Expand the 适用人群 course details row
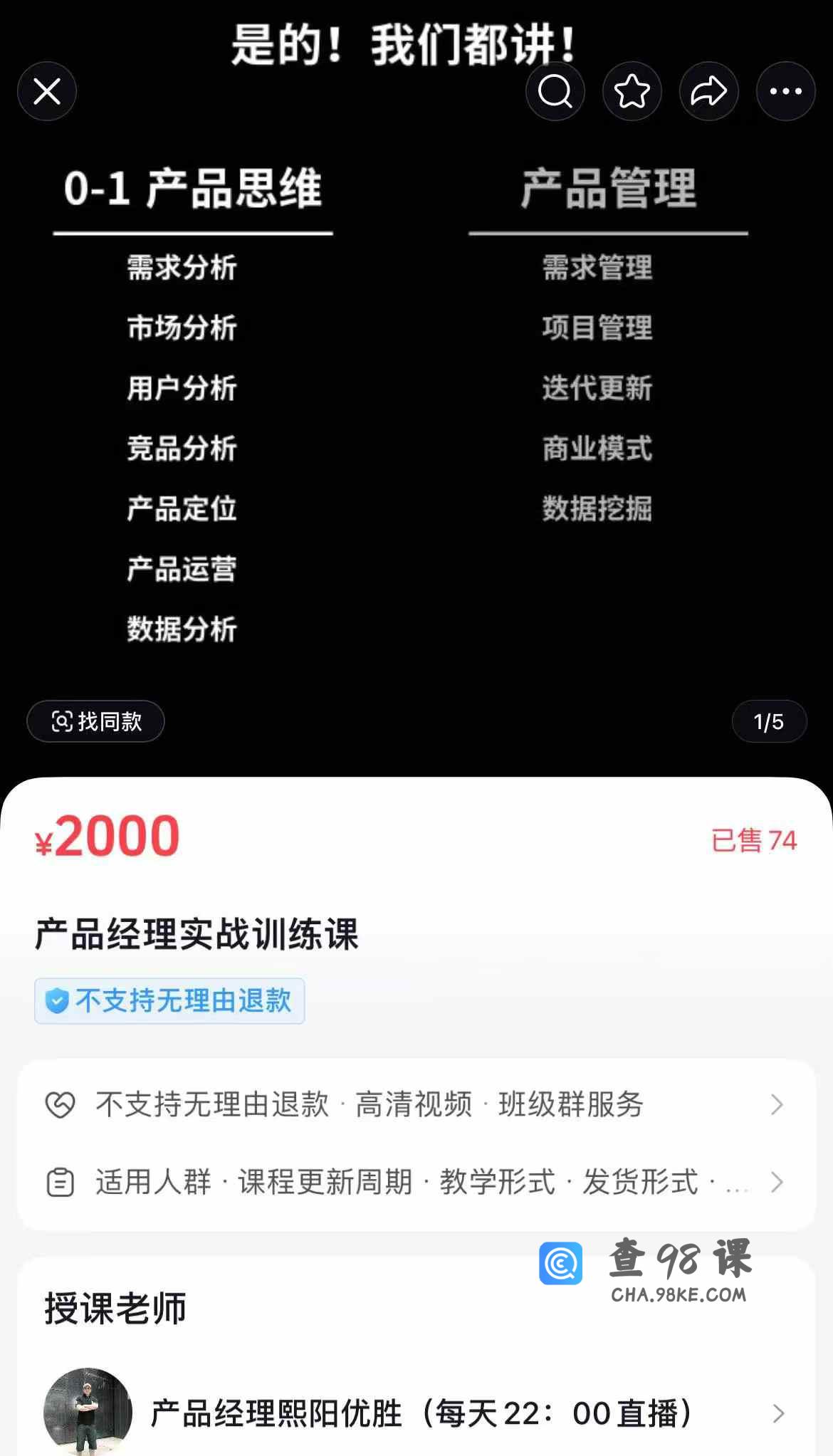833x1456 pixels. pos(416,1182)
